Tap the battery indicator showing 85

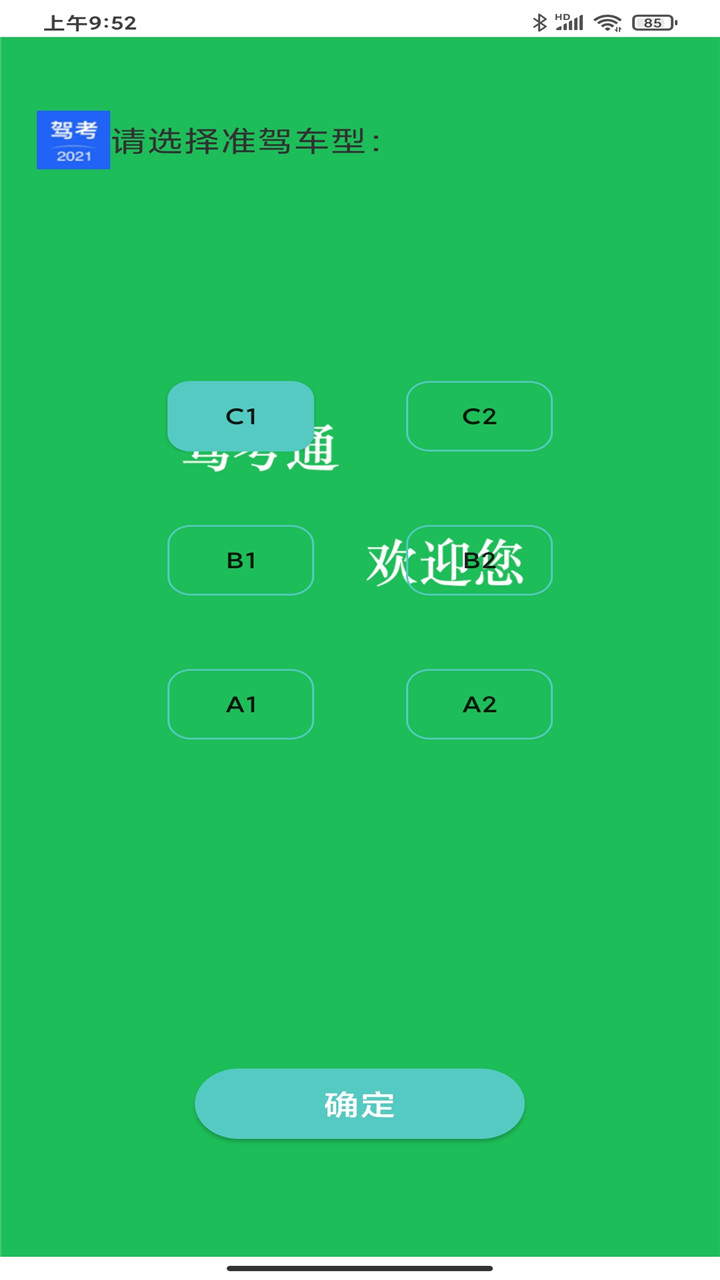click(x=652, y=21)
